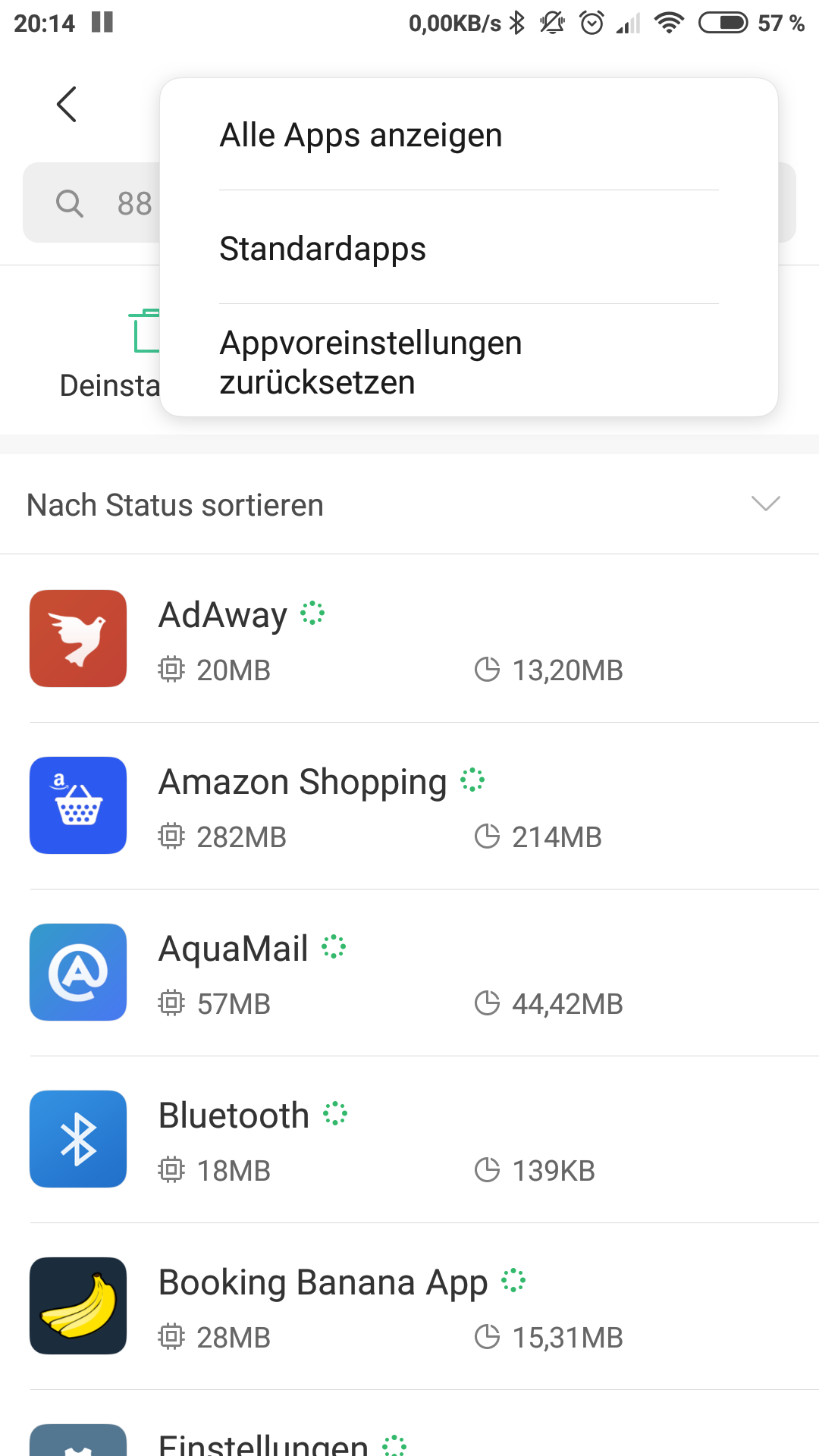Image resolution: width=819 pixels, height=1456 pixels.
Task: Select Alle Apps anzeigen
Action: (469, 135)
